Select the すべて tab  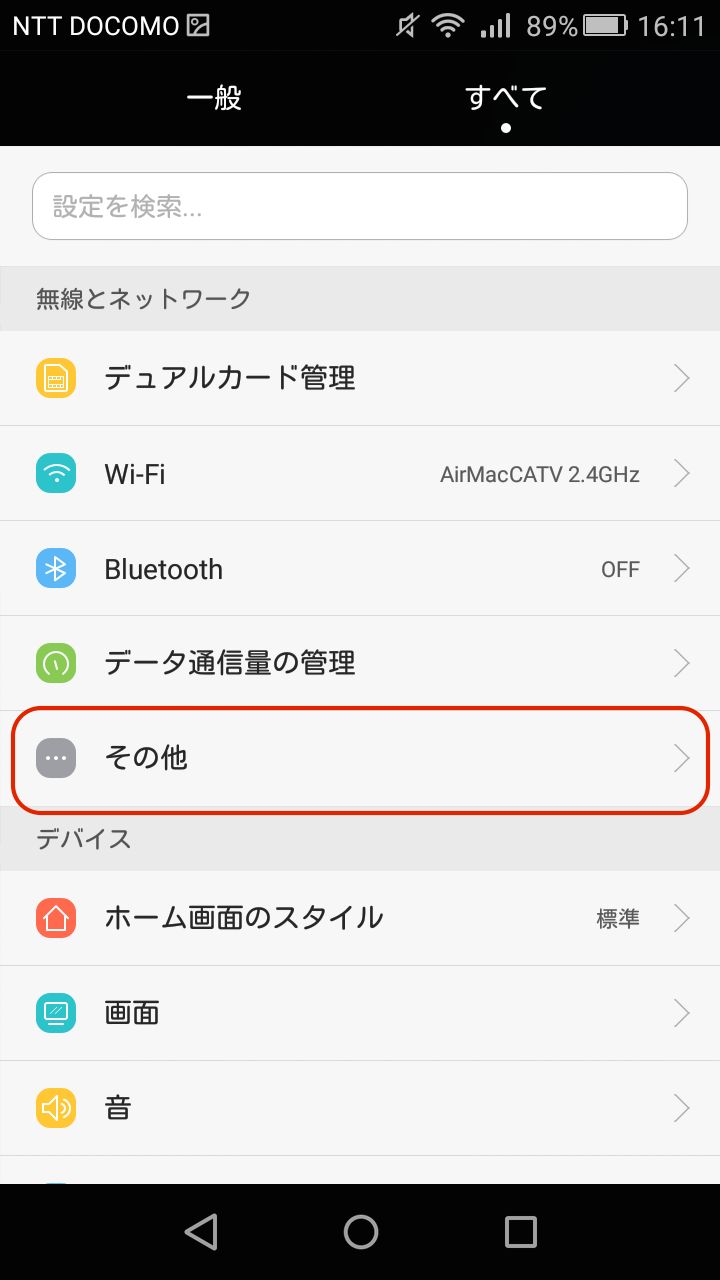pos(506,98)
